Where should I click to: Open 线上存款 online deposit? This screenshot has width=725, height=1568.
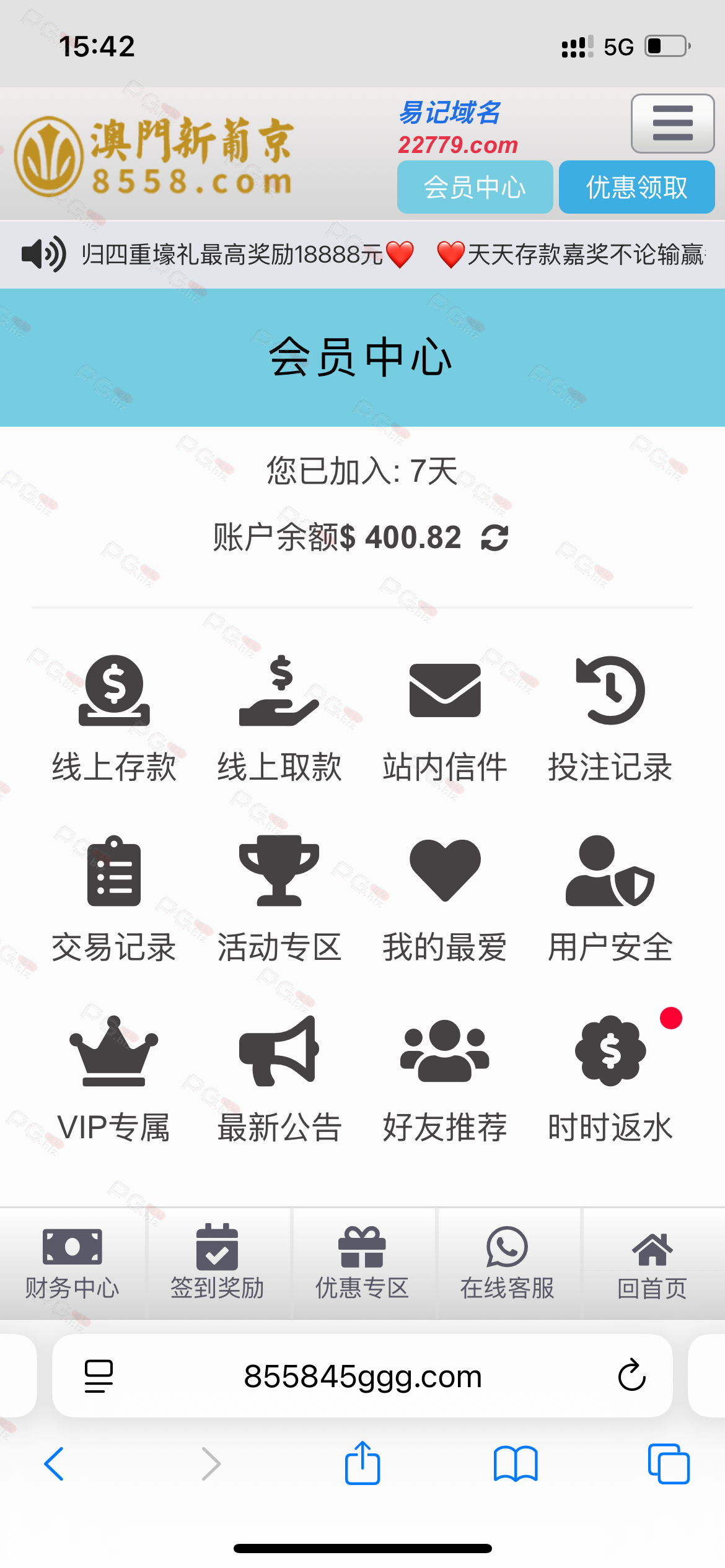[x=114, y=719]
